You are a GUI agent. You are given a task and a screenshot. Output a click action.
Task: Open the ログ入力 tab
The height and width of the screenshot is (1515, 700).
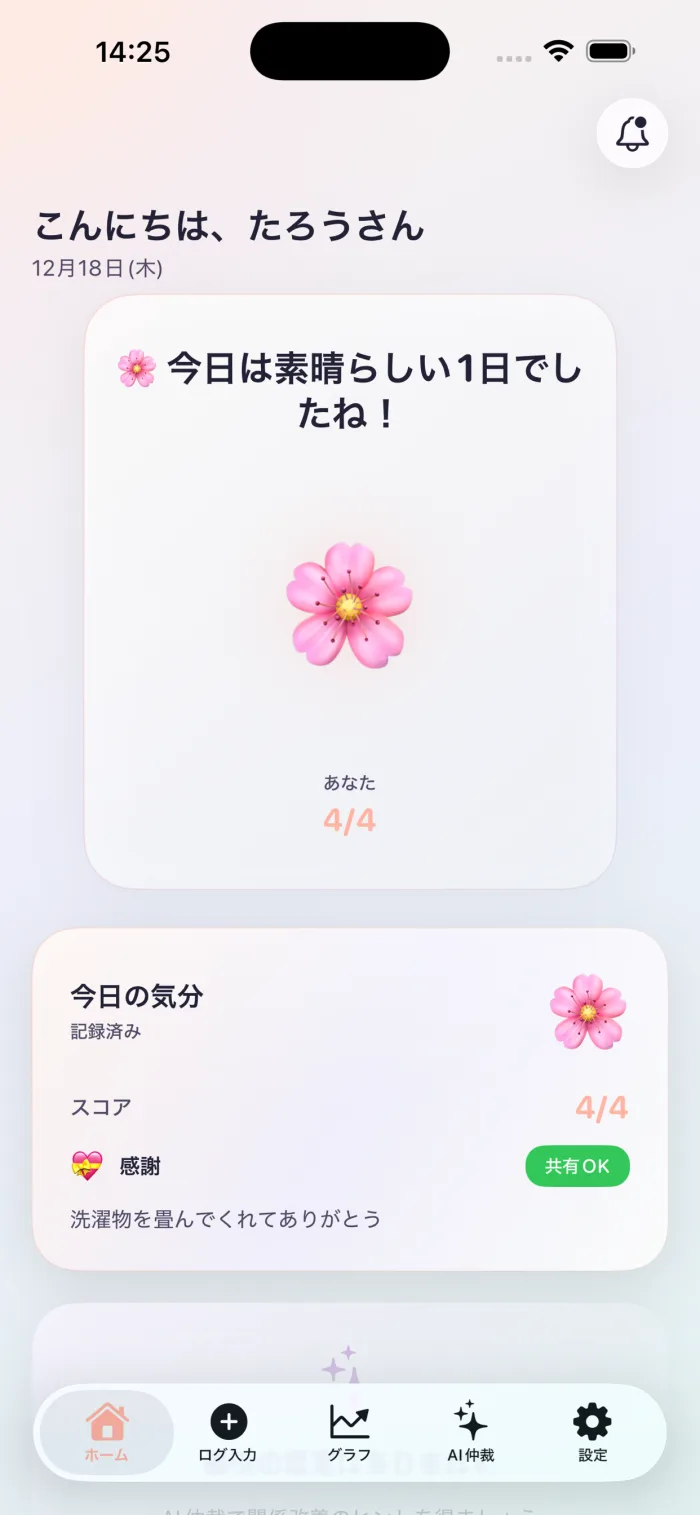click(228, 1432)
